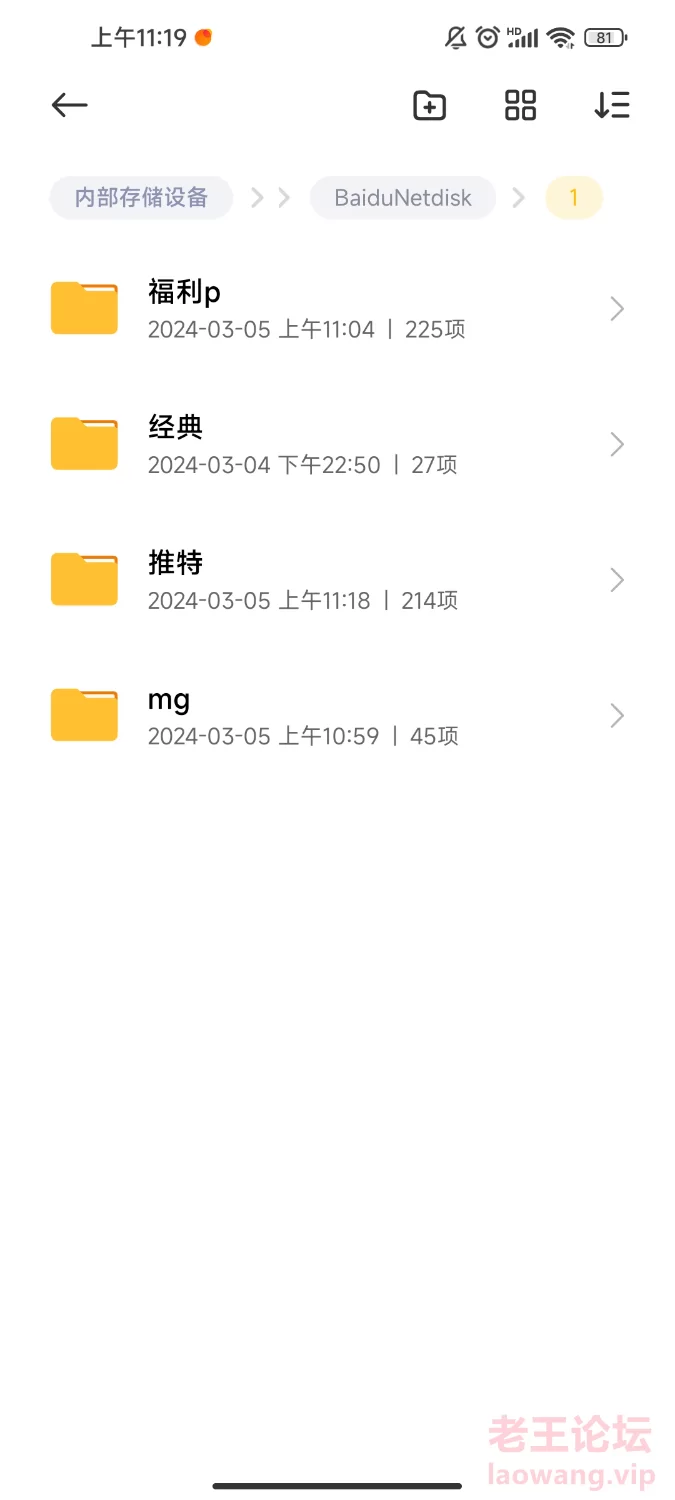This screenshot has height=1500, width=675.
Task: Jump to 内部存储设备 in the breadcrumb
Action: coord(141,198)
